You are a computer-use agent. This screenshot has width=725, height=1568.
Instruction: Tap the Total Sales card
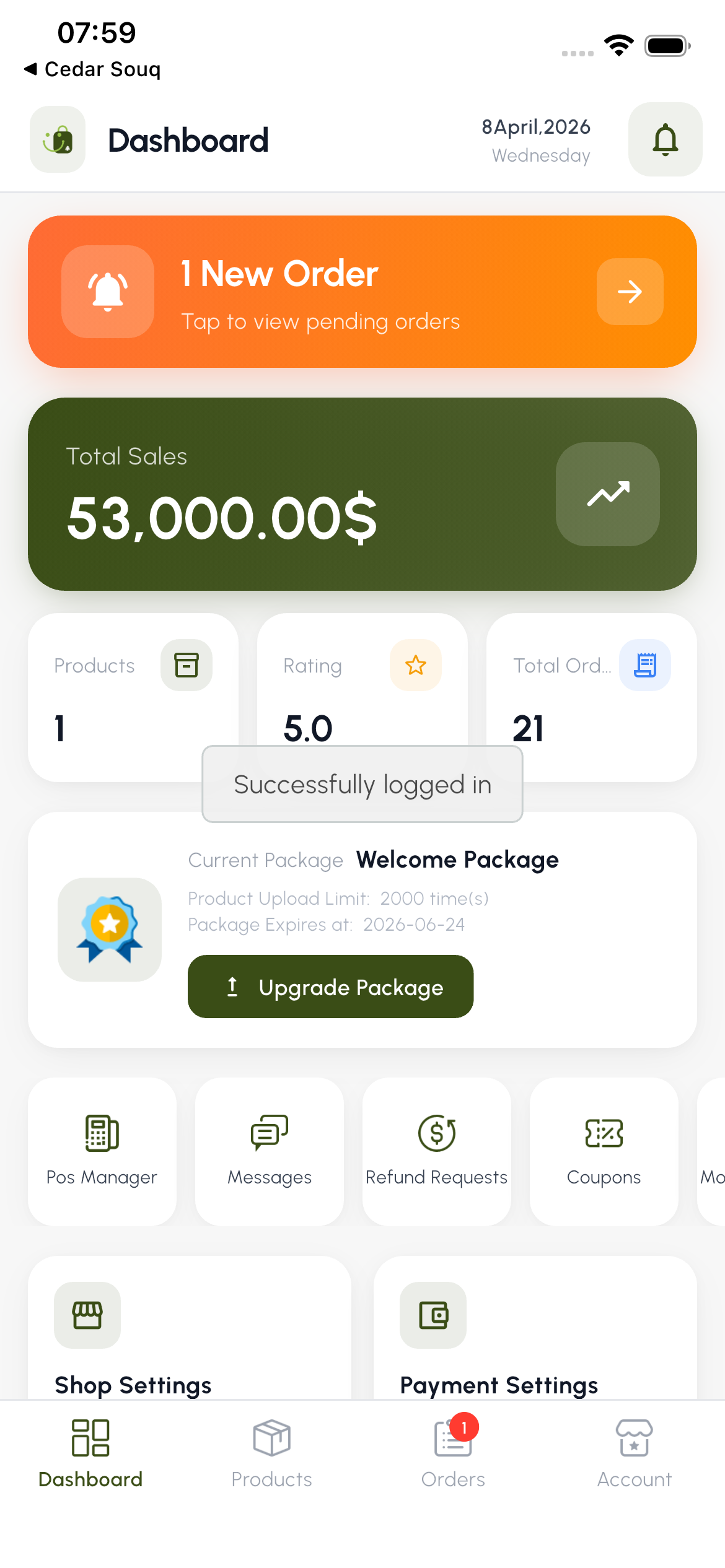click(x=362, y=494)
